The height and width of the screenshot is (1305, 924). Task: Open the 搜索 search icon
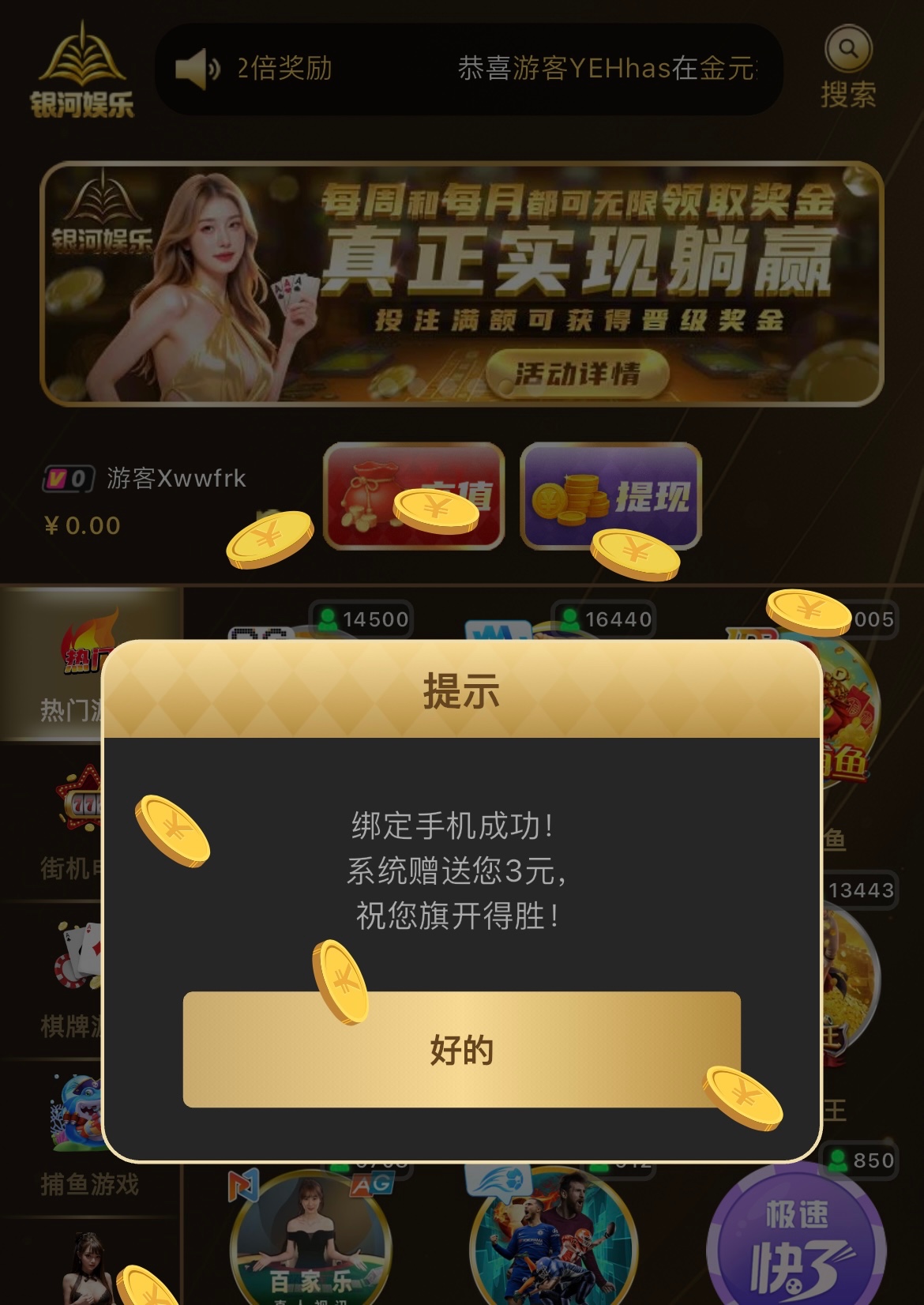pyautogui.click(x=848, y=49)
